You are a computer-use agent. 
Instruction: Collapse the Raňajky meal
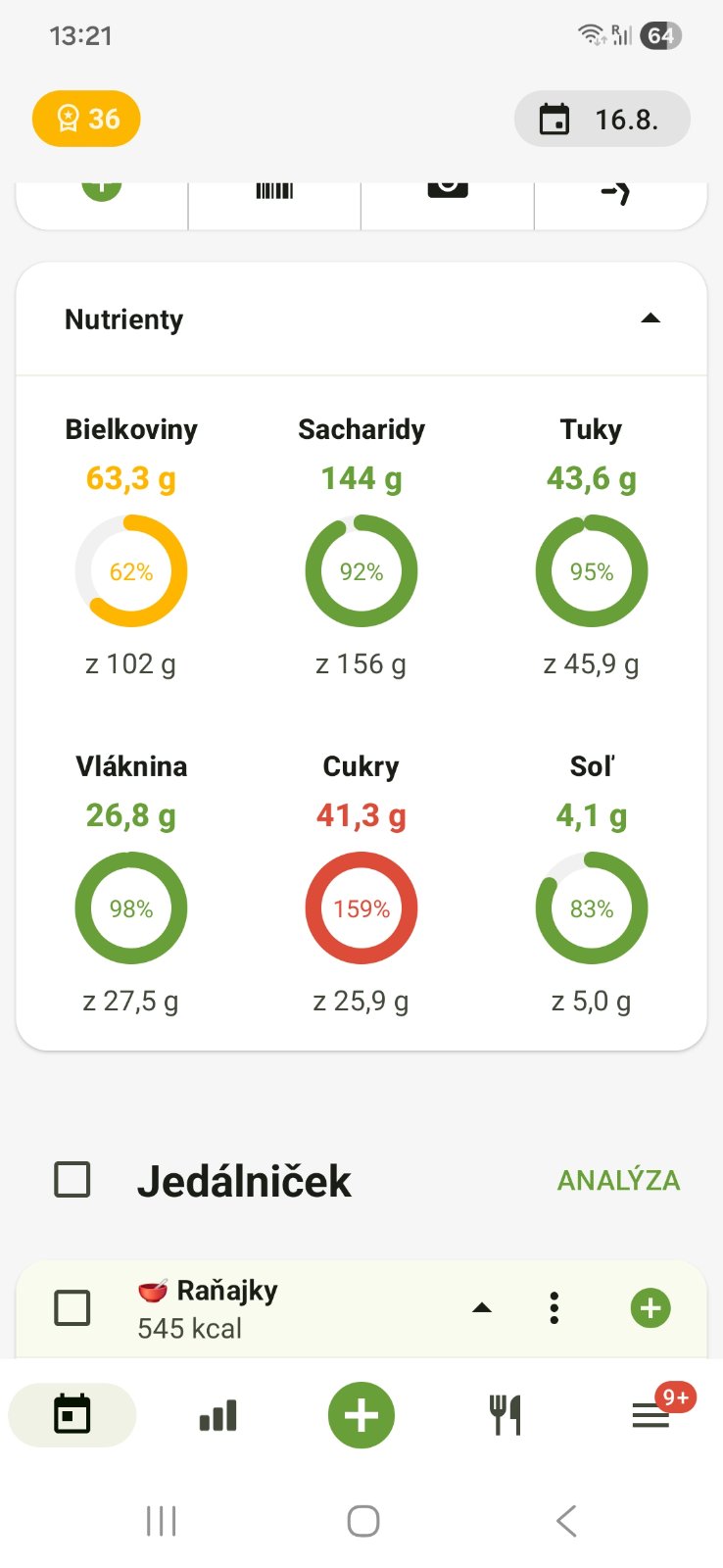pos(482,1308)
